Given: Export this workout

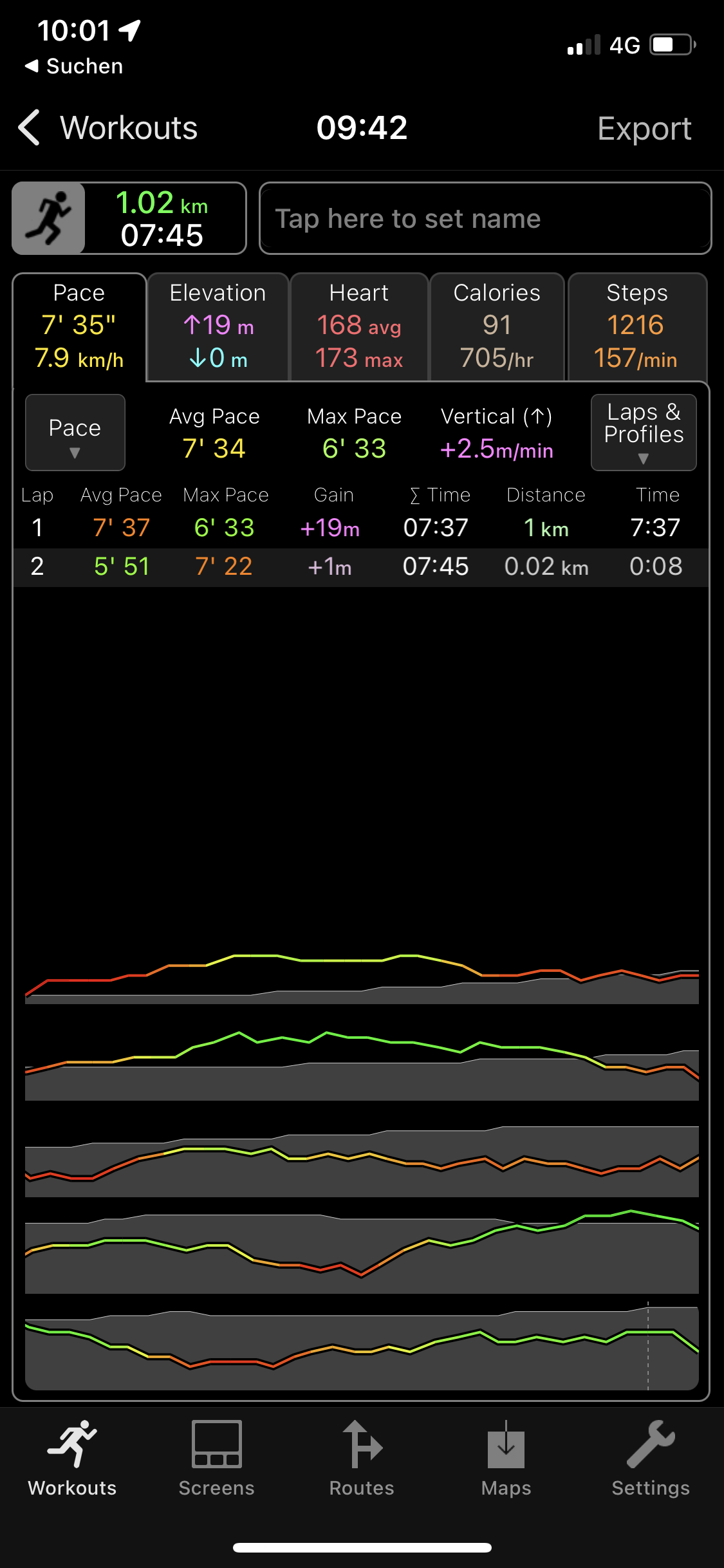Looking at the screenshot, I should point(644,129).
